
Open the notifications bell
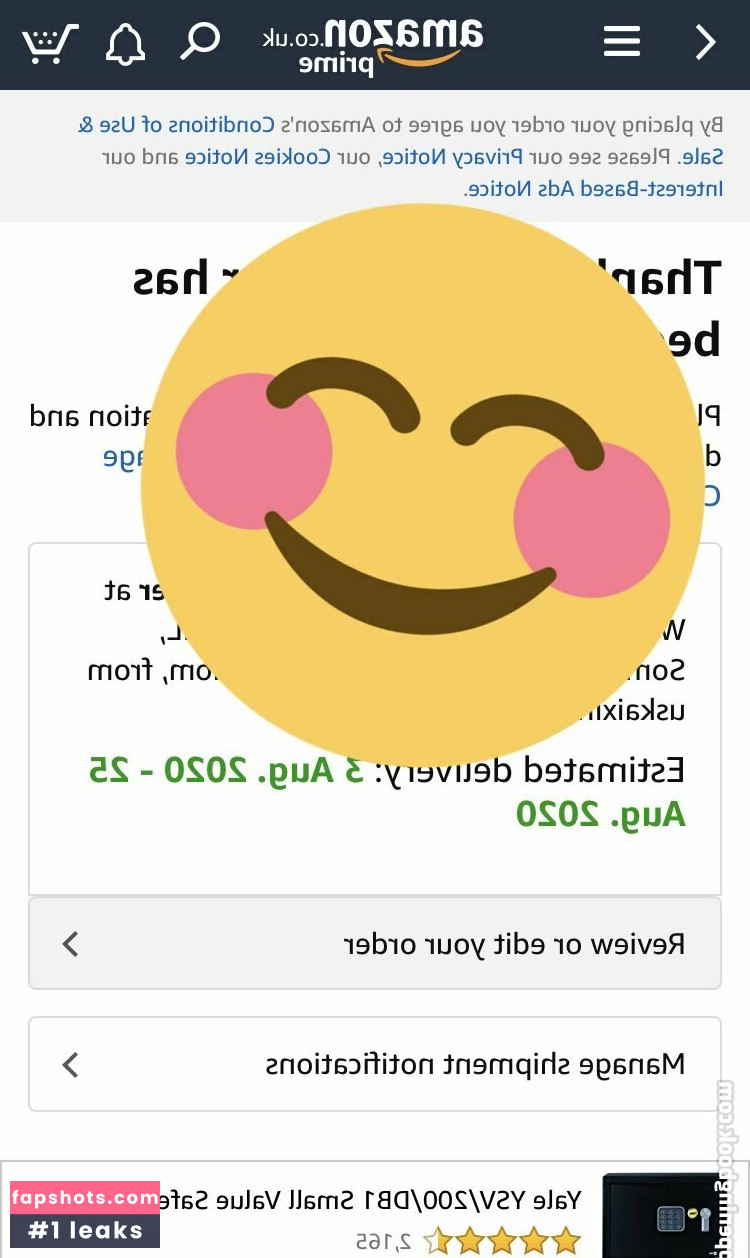126,42
